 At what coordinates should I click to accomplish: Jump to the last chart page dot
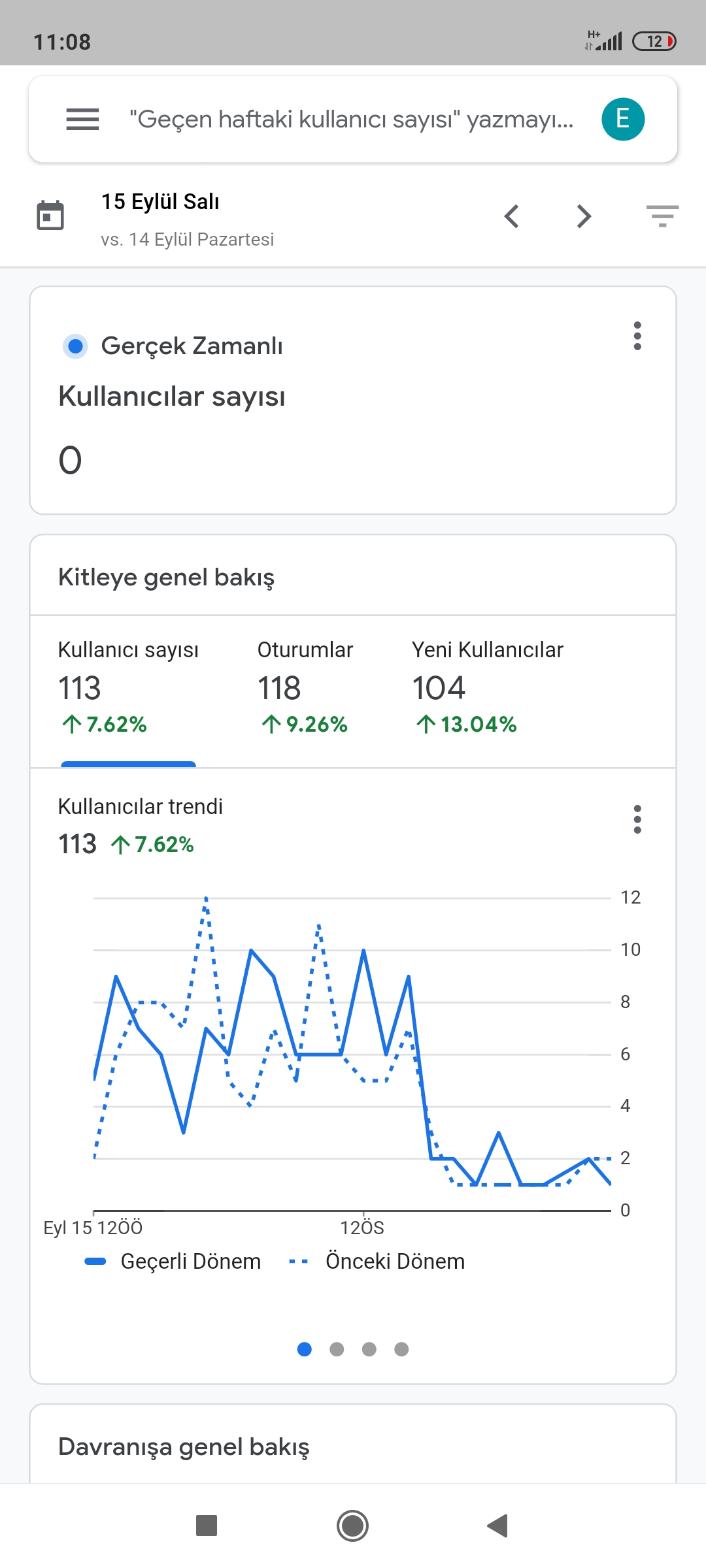[401, 1349]
